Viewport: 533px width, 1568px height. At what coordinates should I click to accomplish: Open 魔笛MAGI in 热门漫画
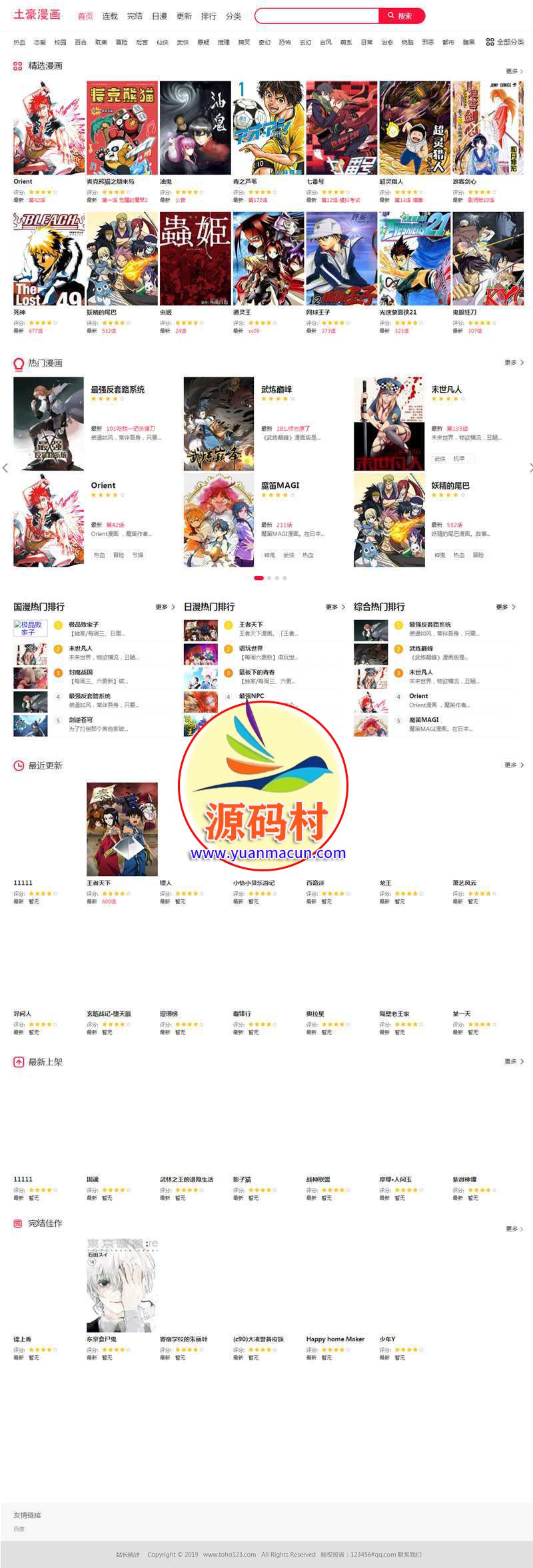click(280, 485)
